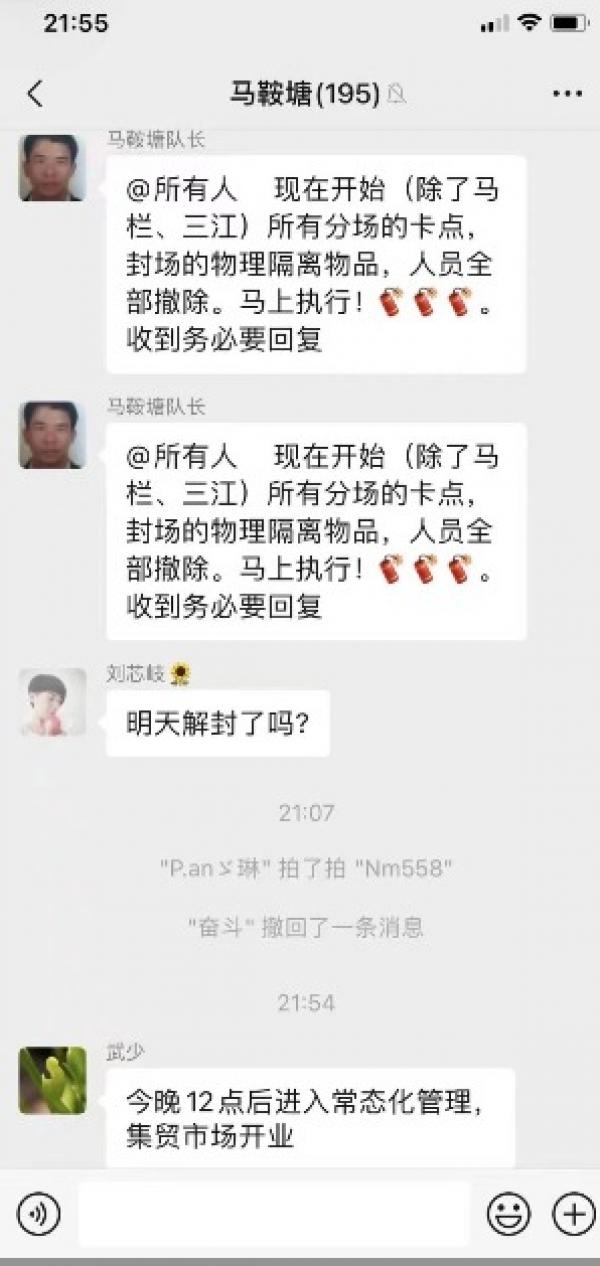The height and width of the screenshot is (1266, 600).
Task: Open the plus attachment menu
Action: (x=573, y=1214)
